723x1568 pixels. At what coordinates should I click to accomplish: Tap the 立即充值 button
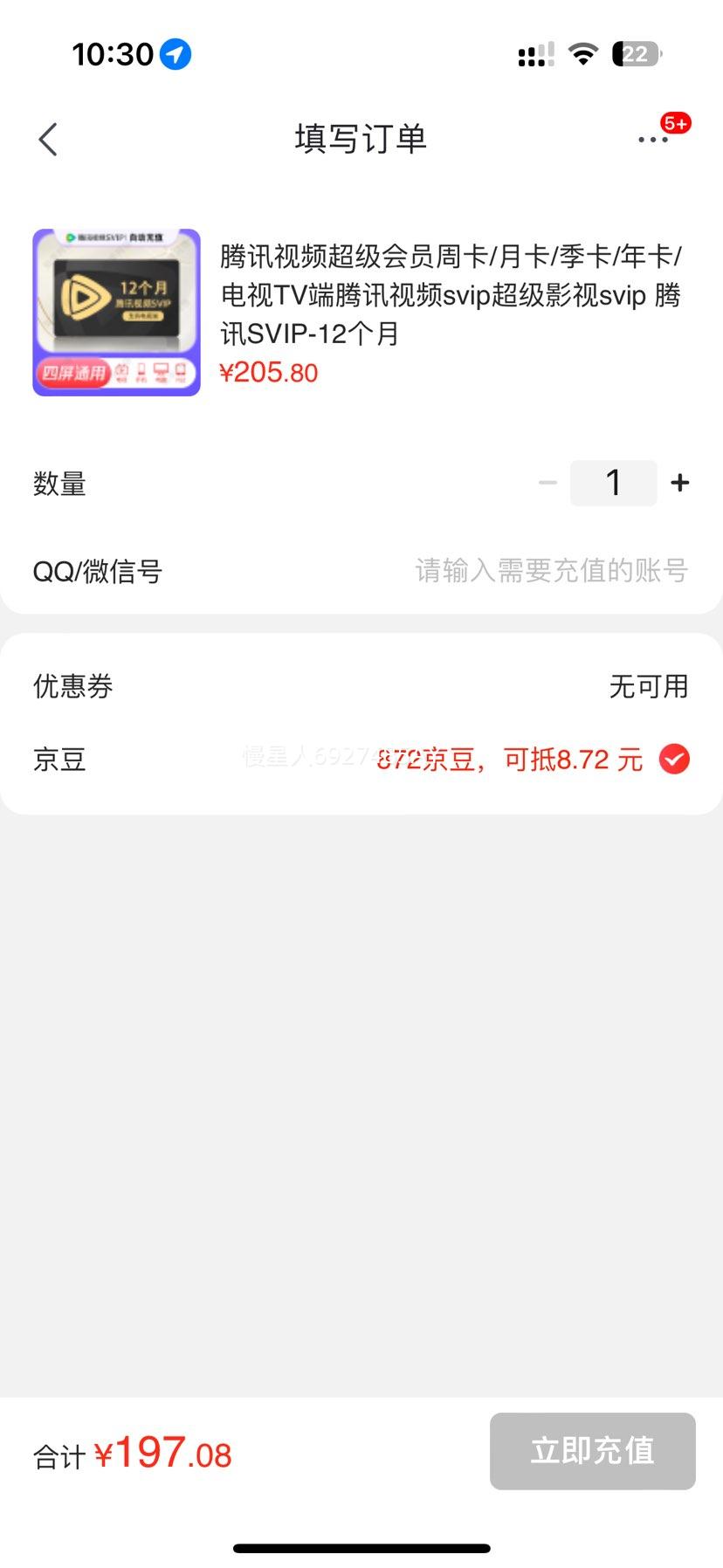pyautogui.click(x=592, y=1451)
